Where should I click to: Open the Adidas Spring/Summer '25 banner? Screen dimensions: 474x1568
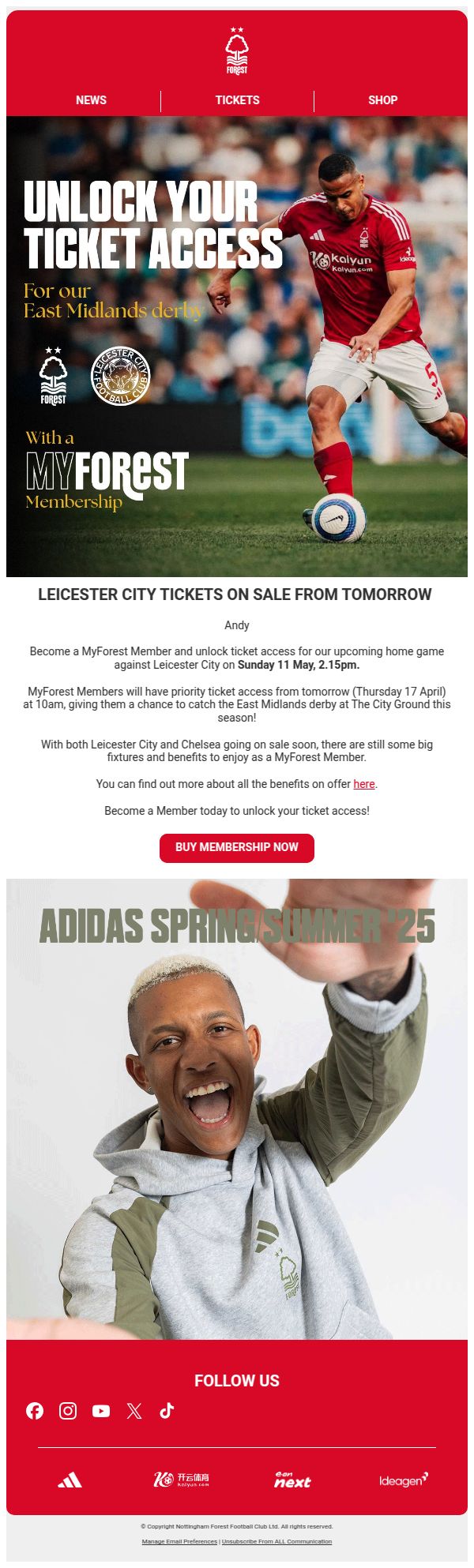[x=237, y=1108]
